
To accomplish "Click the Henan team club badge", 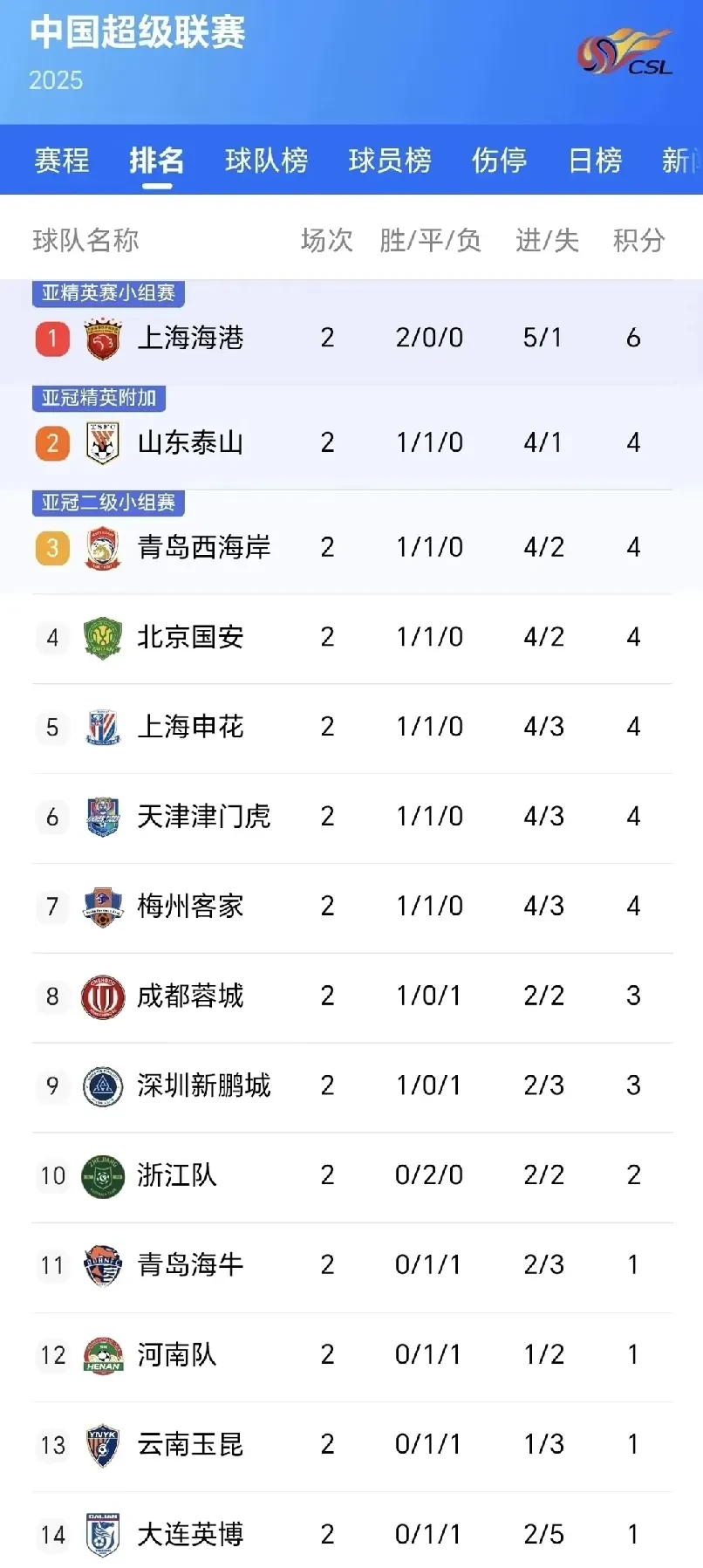I will tap(102, 1355).
